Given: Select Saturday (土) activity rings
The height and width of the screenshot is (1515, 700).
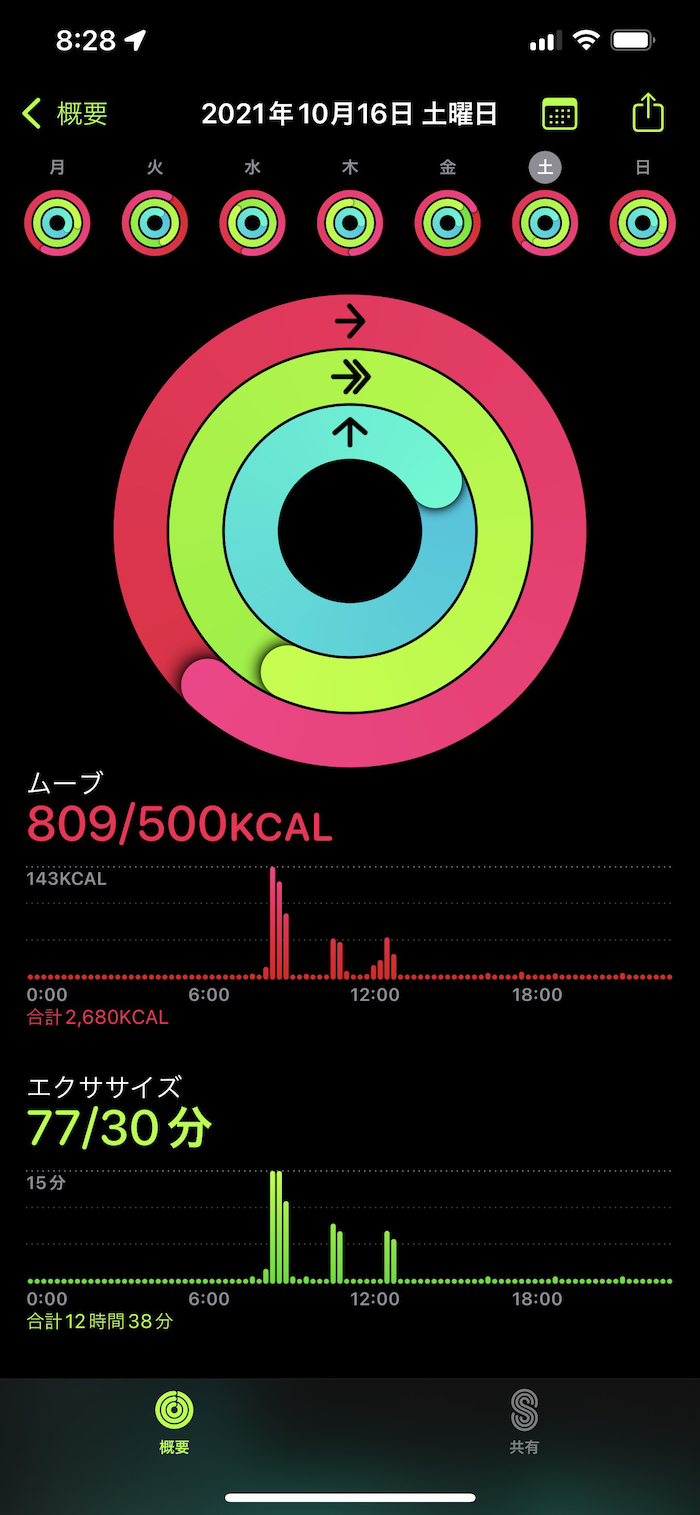Looking at the screenshot, I should tap(545, 222).
